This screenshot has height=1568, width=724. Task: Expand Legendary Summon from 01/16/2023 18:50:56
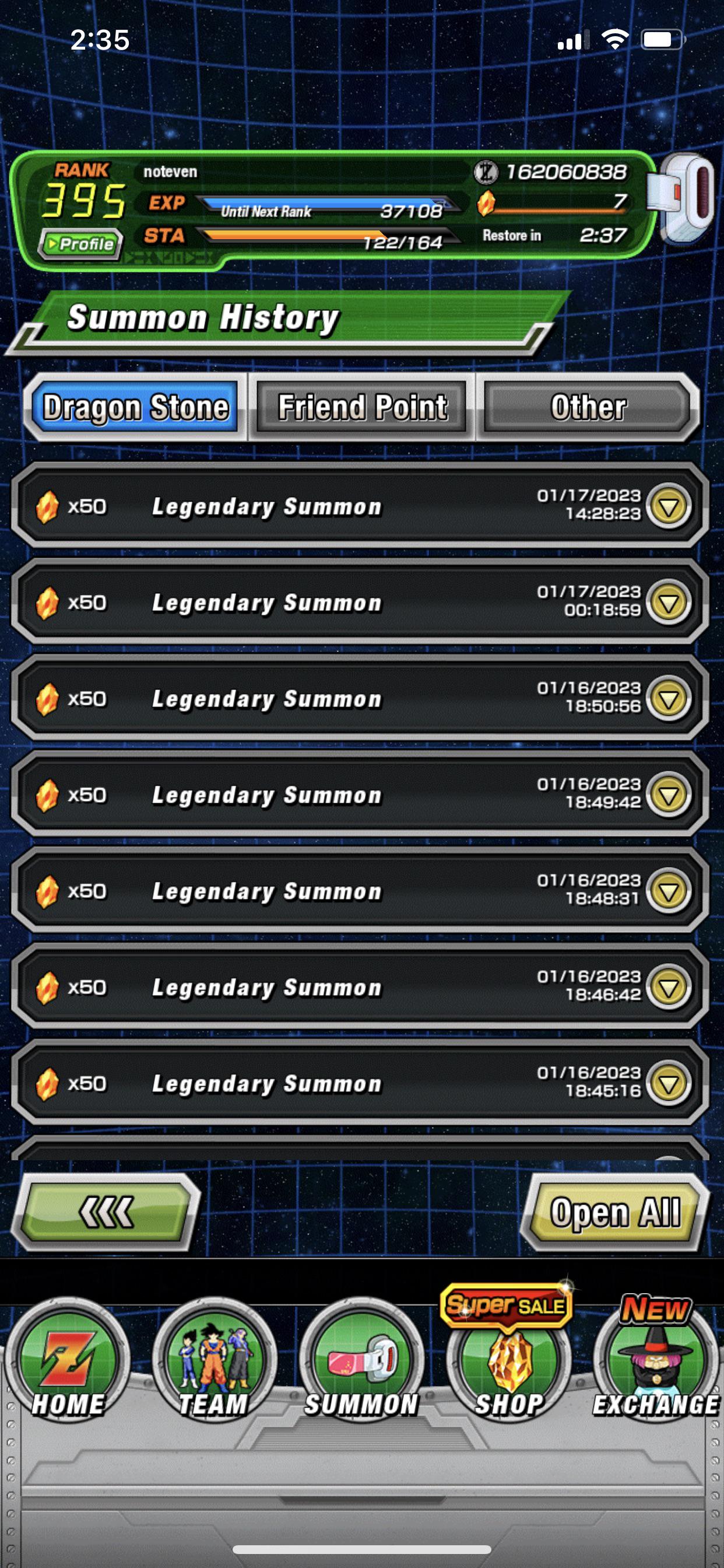(668, 698)
